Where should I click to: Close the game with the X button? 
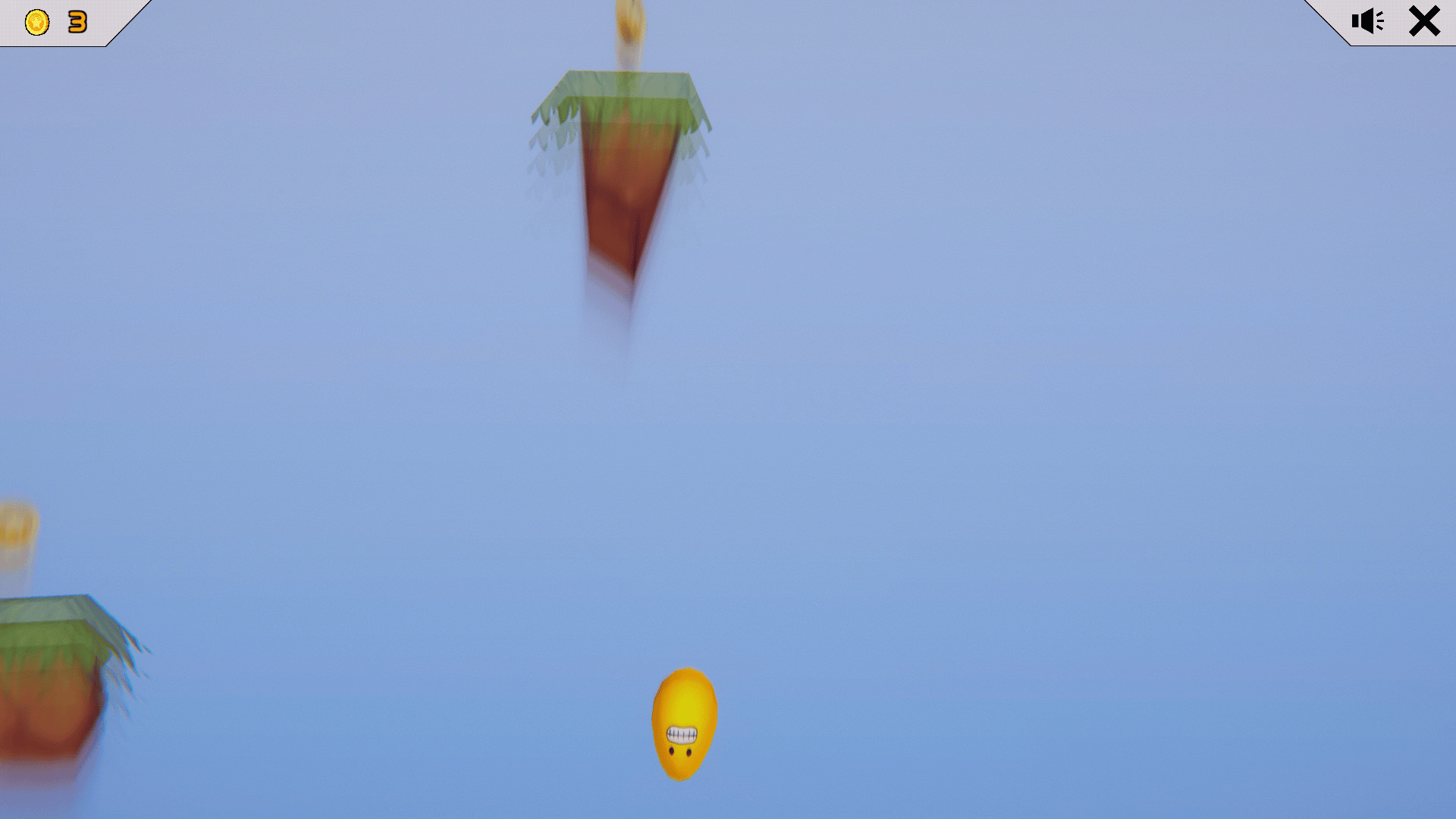(1424, 21)
